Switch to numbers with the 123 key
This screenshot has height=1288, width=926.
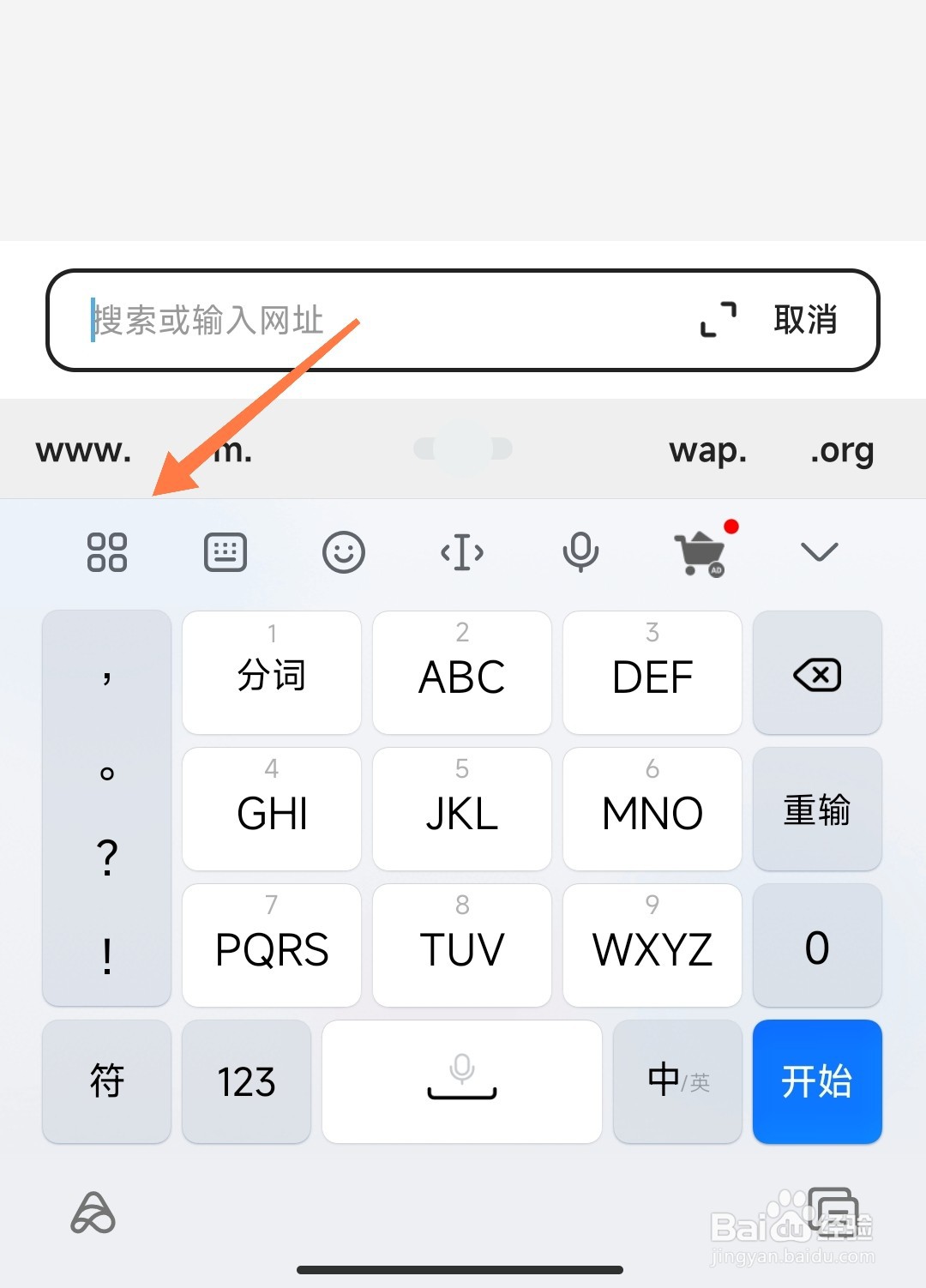[246, 1081]
